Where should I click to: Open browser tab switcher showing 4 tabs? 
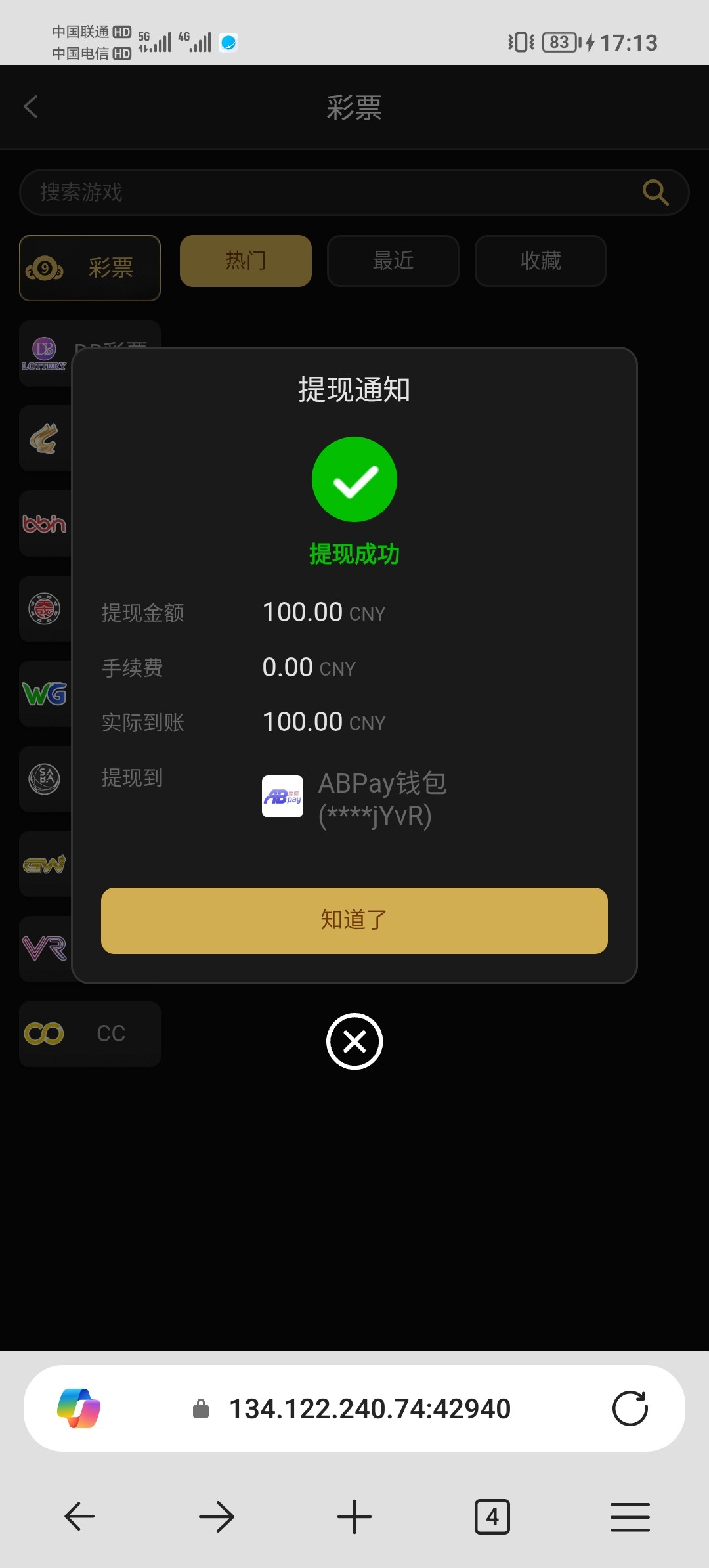[492, 1517]
